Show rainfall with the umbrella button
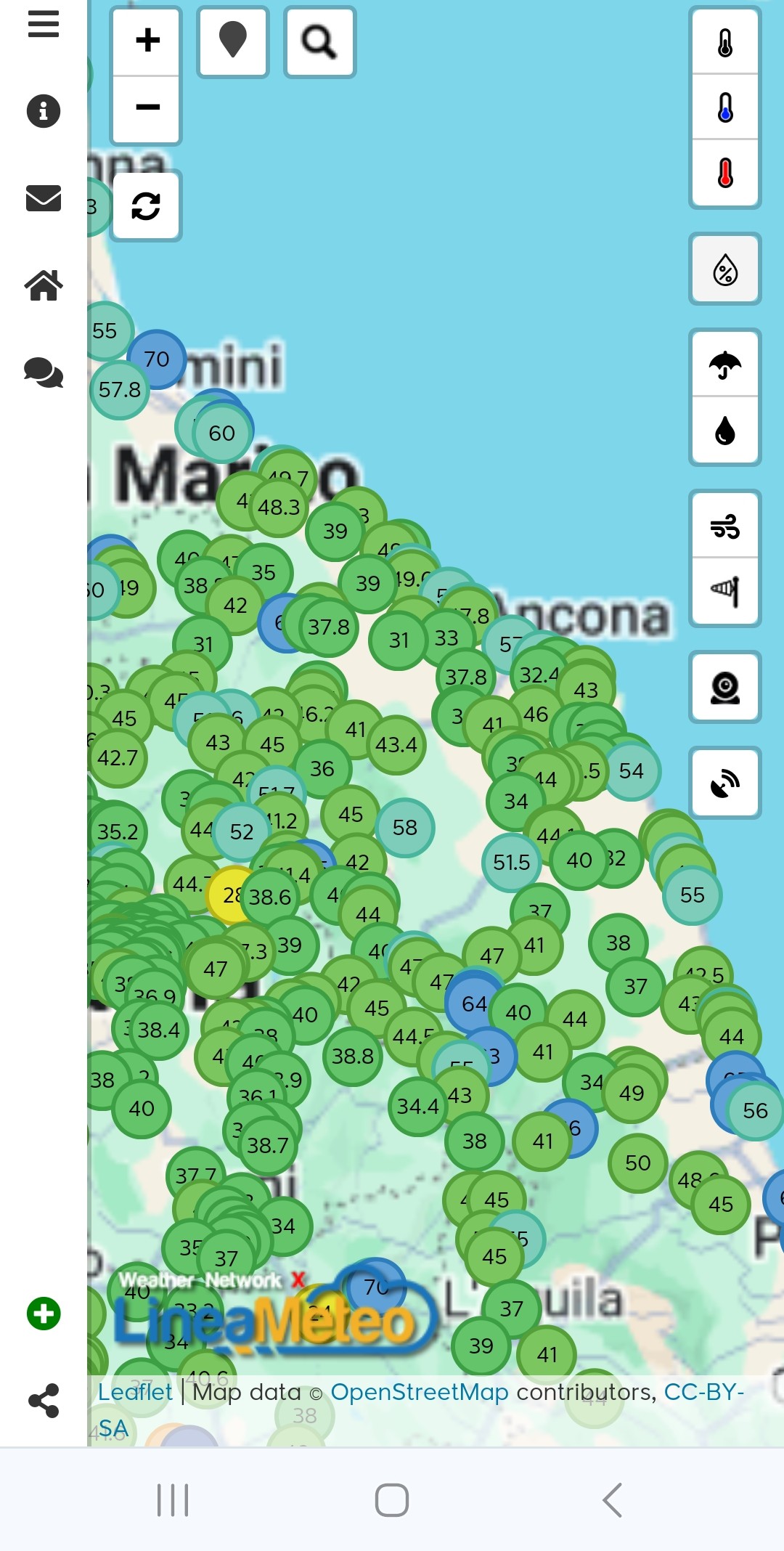This screenshot has width=784, height=1551. click(725, 365)
